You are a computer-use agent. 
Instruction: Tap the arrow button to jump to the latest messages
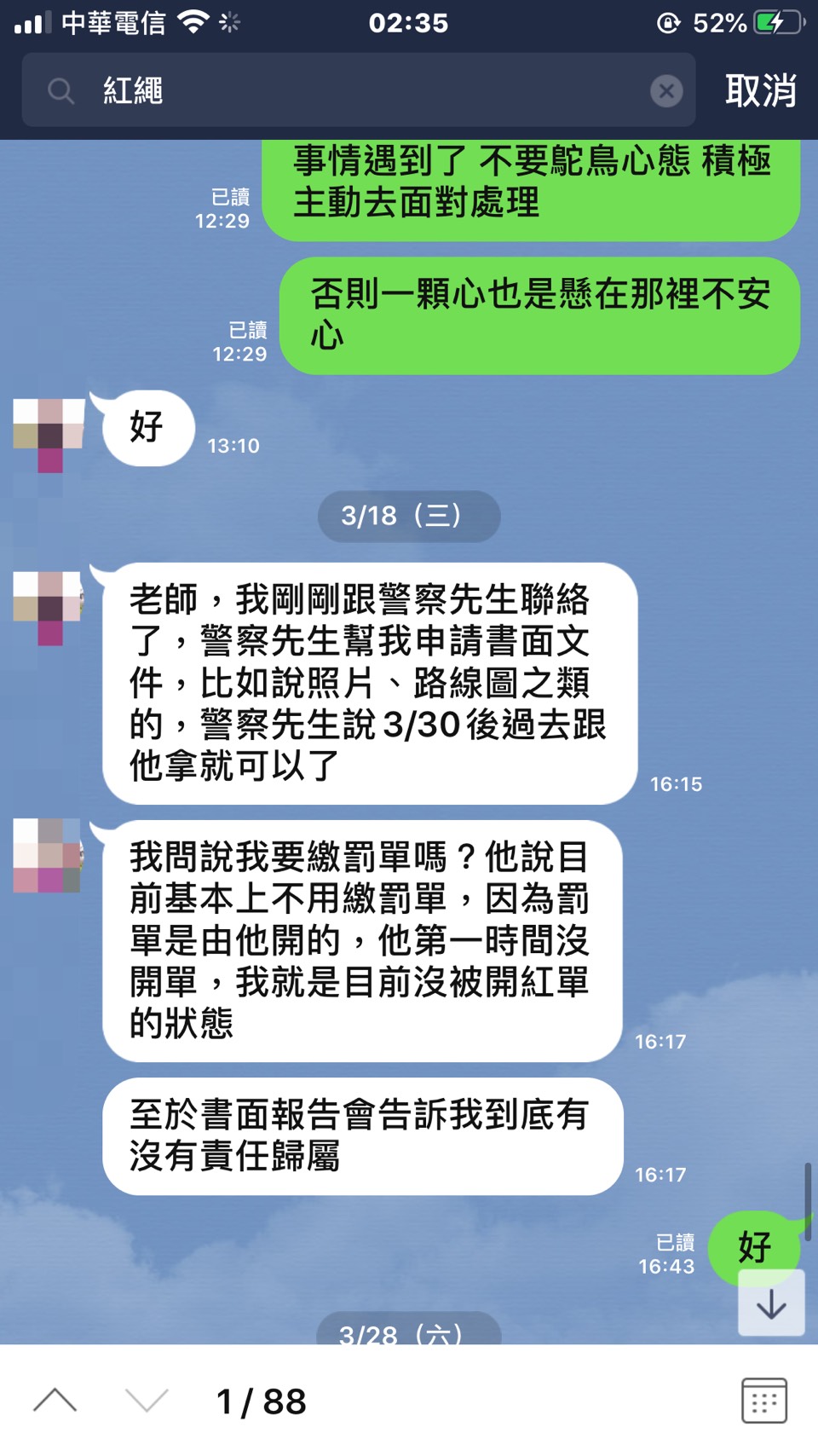(771, 1303)
